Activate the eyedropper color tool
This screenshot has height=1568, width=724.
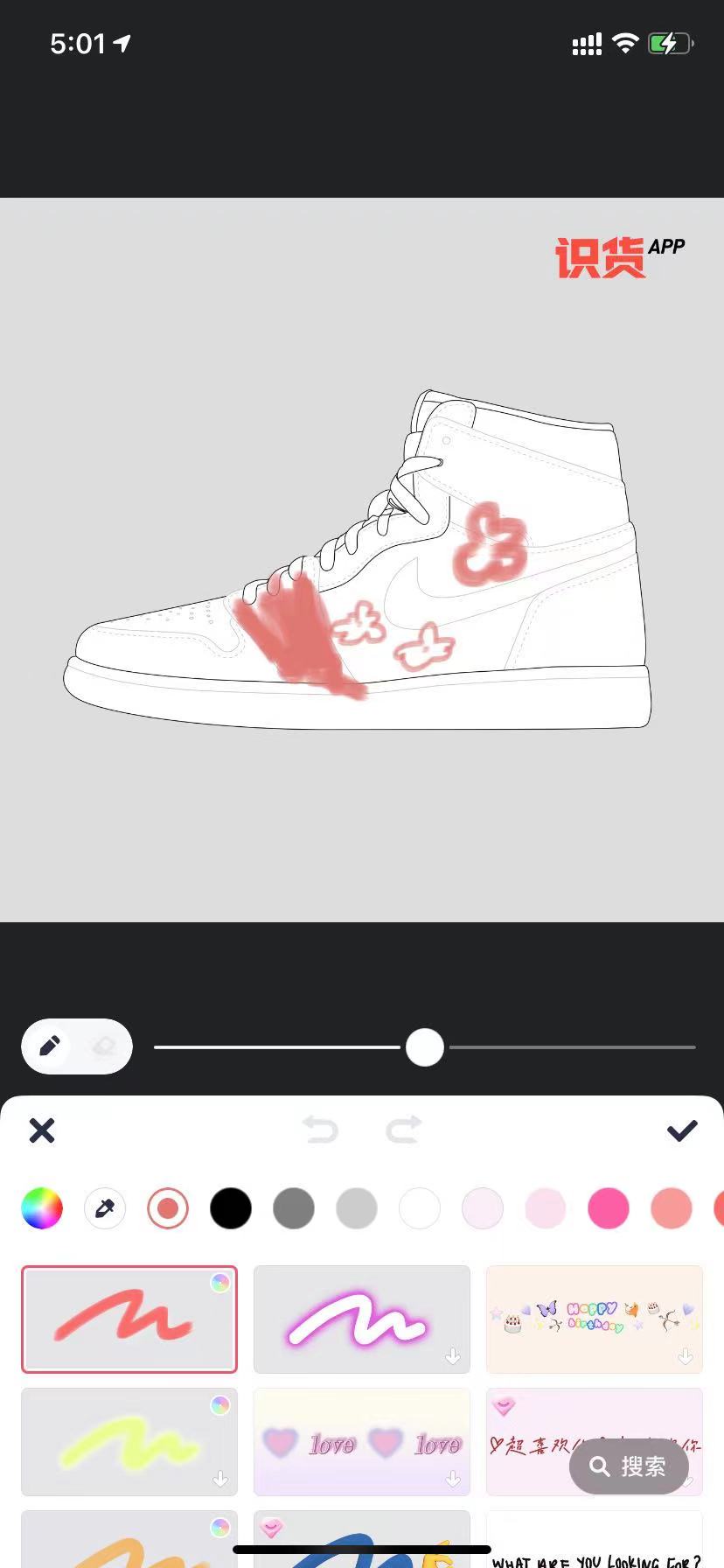click(105, 1208)
